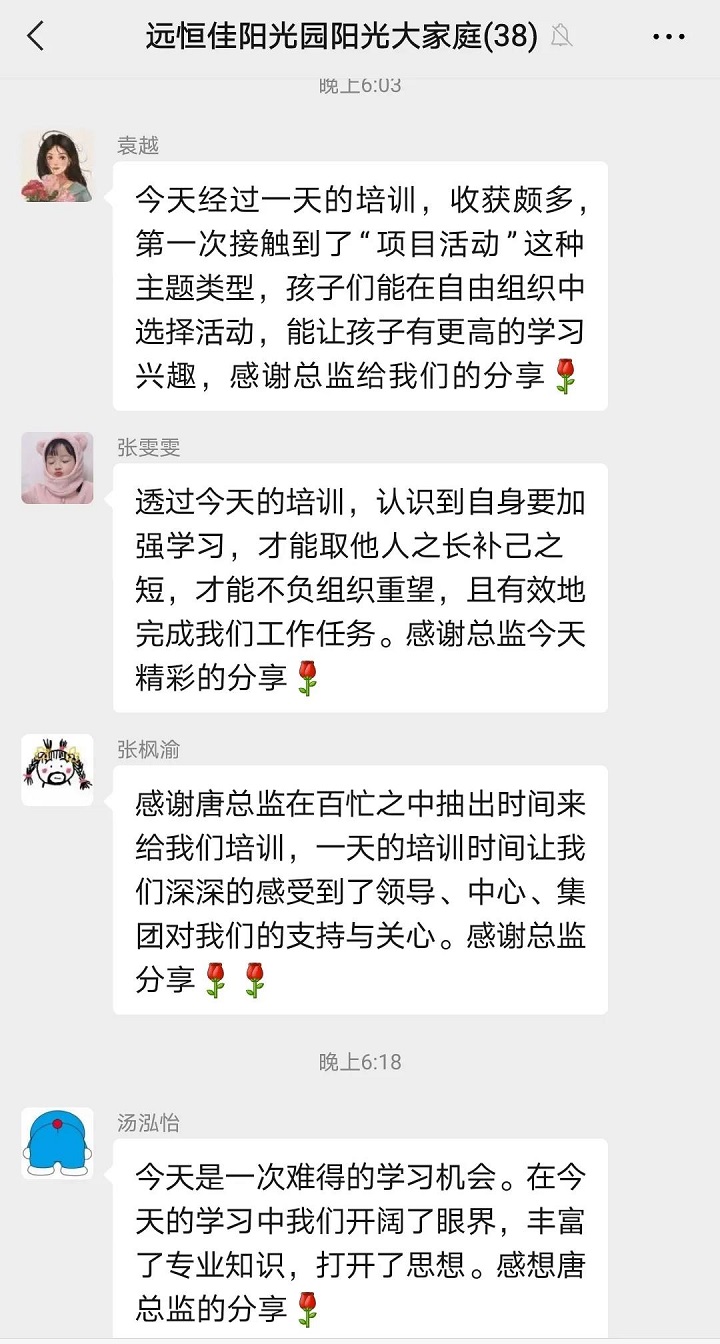720x1344 pixels.
Task: Tap 张雯雯's profile avatar
Action: click(57, 468)
